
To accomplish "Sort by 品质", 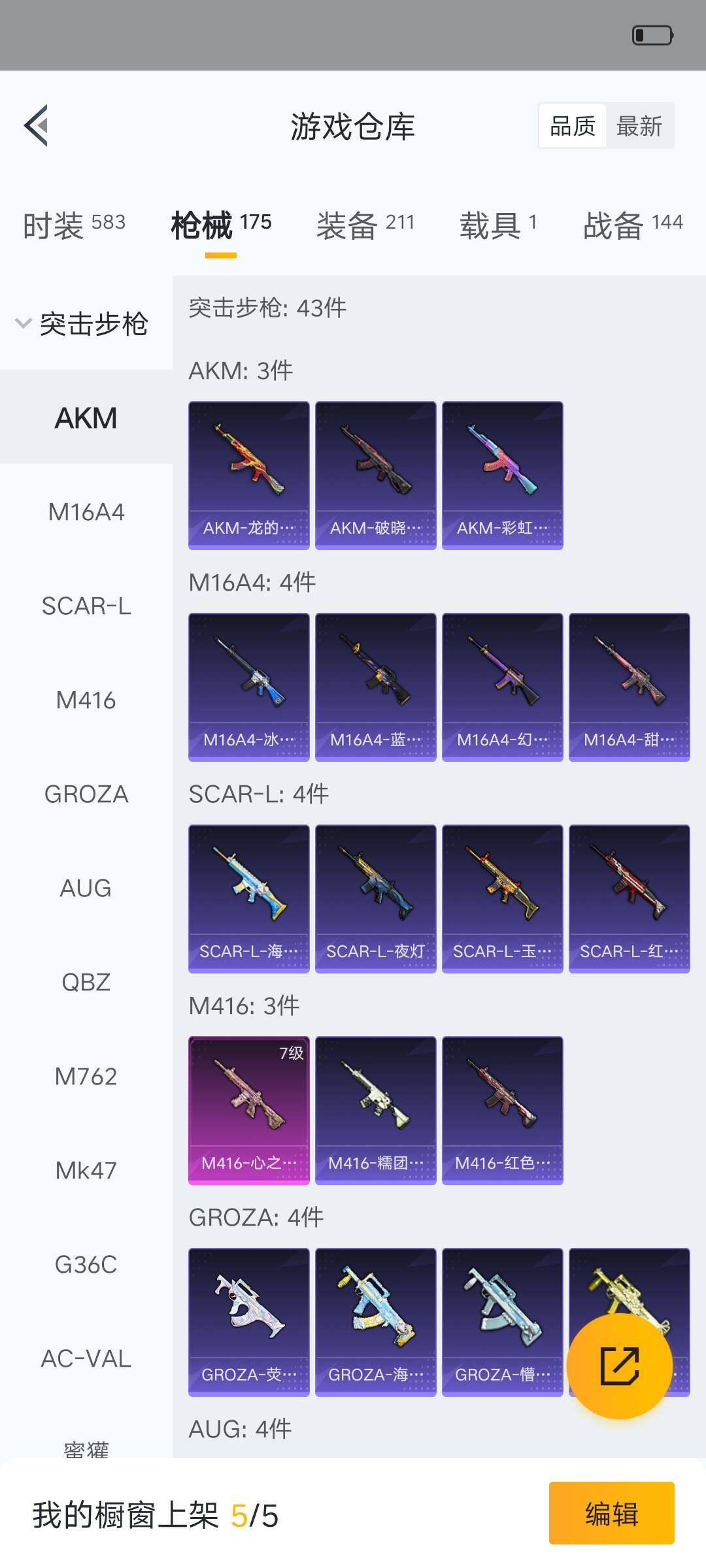I will pos(573,126).
